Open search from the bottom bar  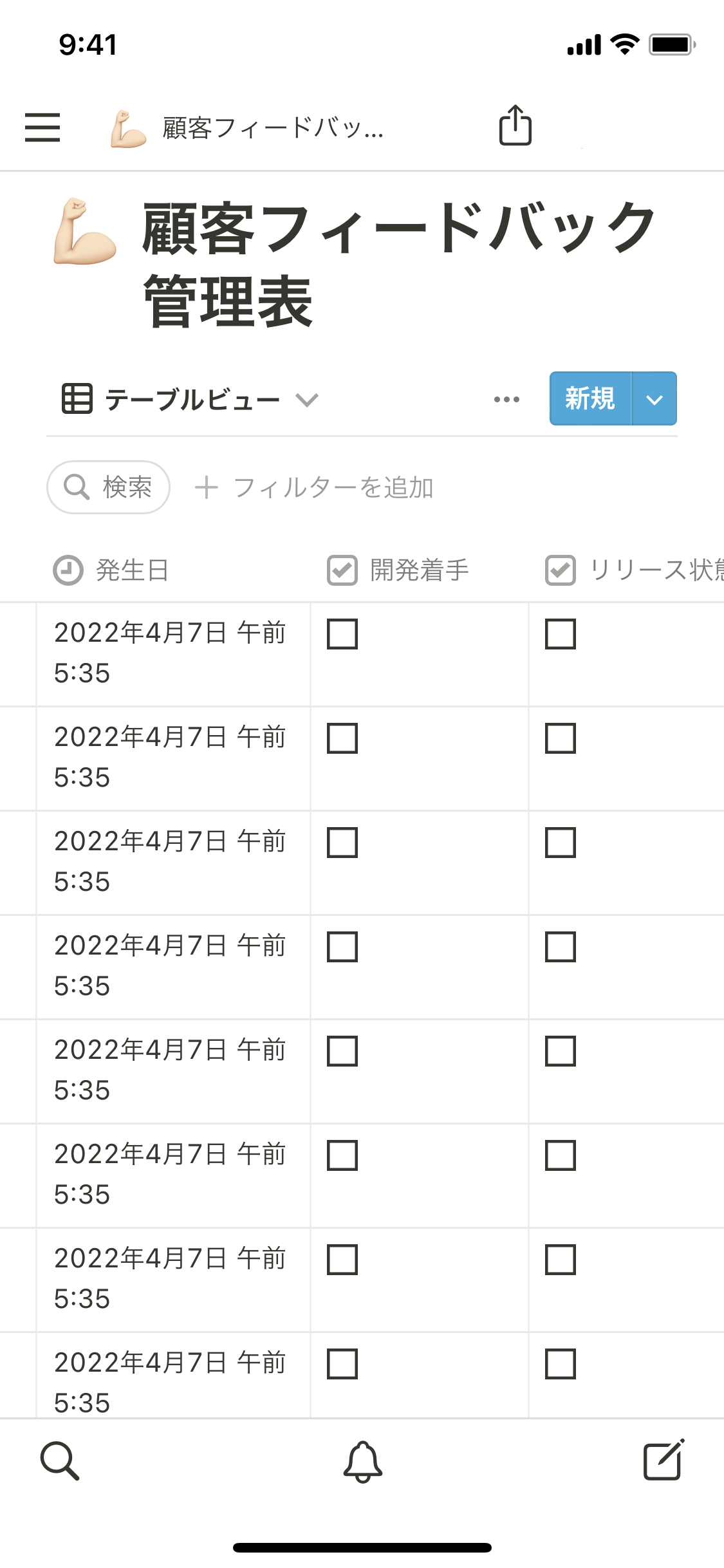tap(60, 1461)
